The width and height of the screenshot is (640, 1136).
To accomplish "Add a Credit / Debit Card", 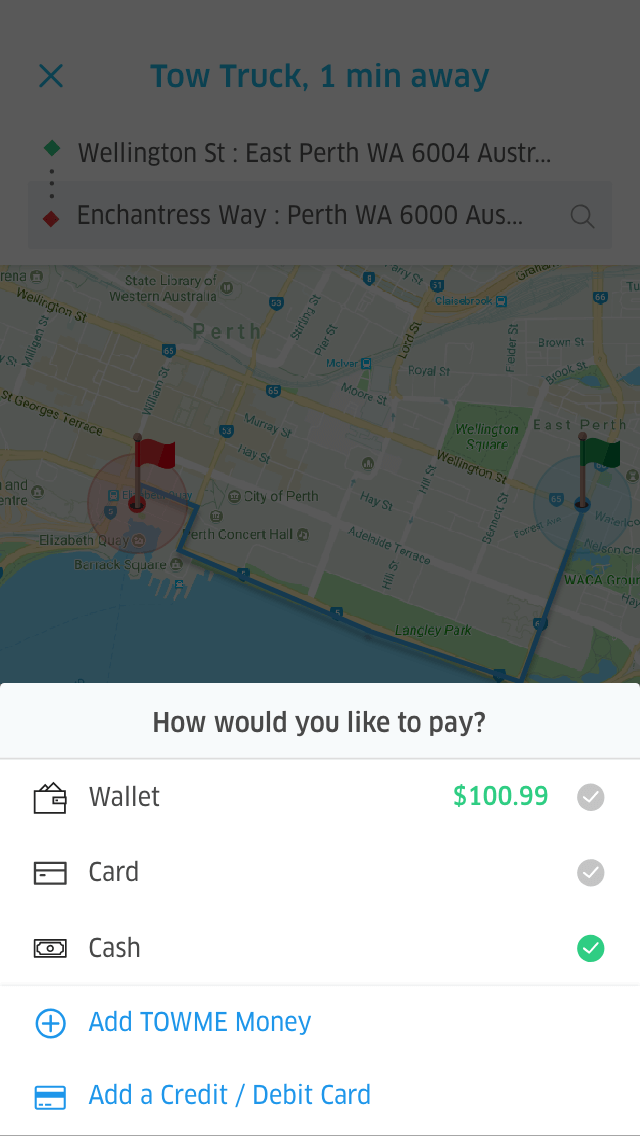I will [229, 1095].
